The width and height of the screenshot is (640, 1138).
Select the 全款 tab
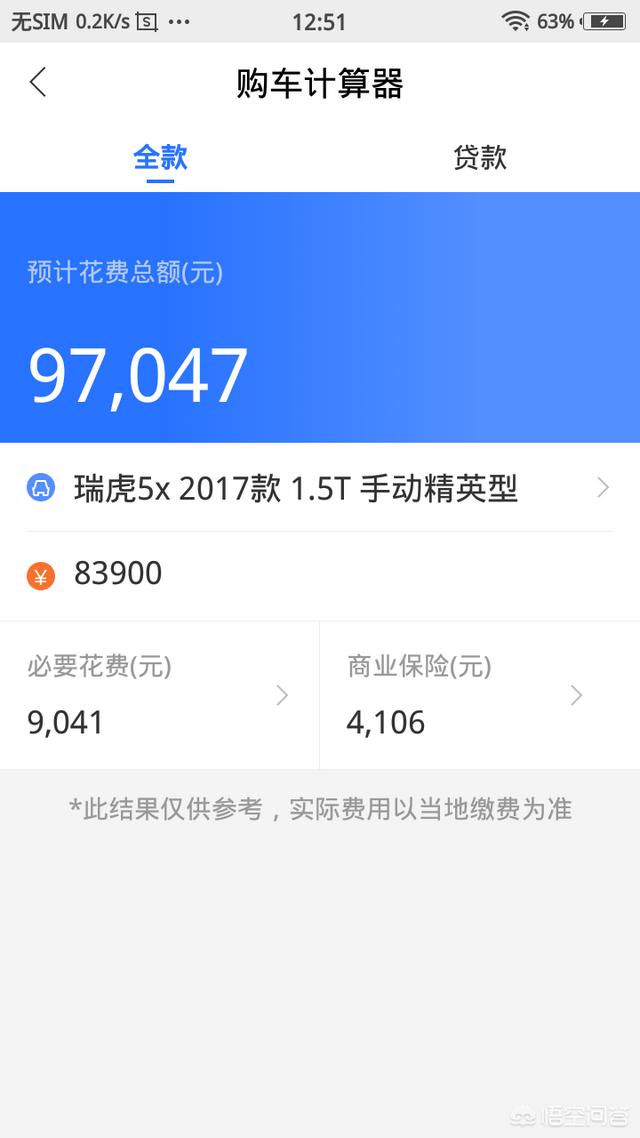[x=160, y=157]
